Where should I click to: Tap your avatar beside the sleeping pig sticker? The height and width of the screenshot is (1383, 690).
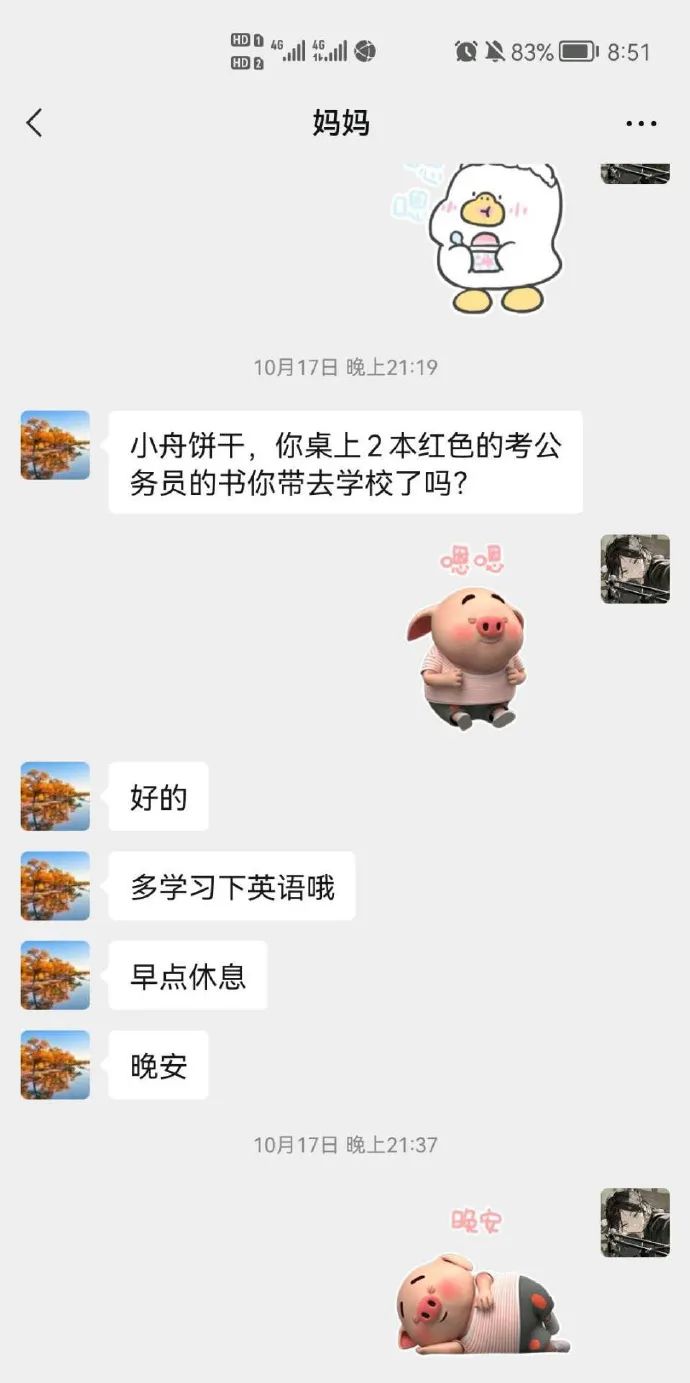pyautogui.click(x=634, y=1222)
